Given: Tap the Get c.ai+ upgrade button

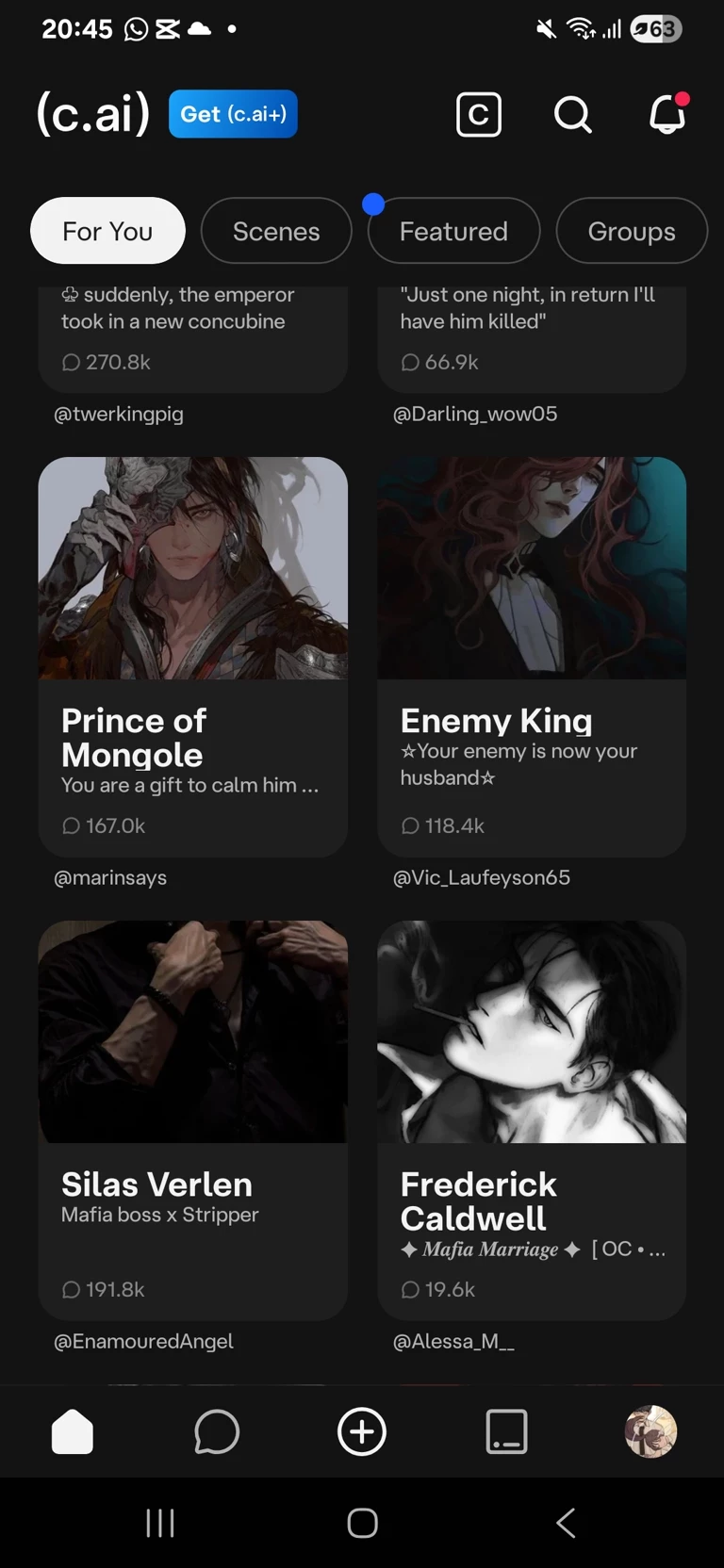Looking at the screenshot, I should 233,114.
